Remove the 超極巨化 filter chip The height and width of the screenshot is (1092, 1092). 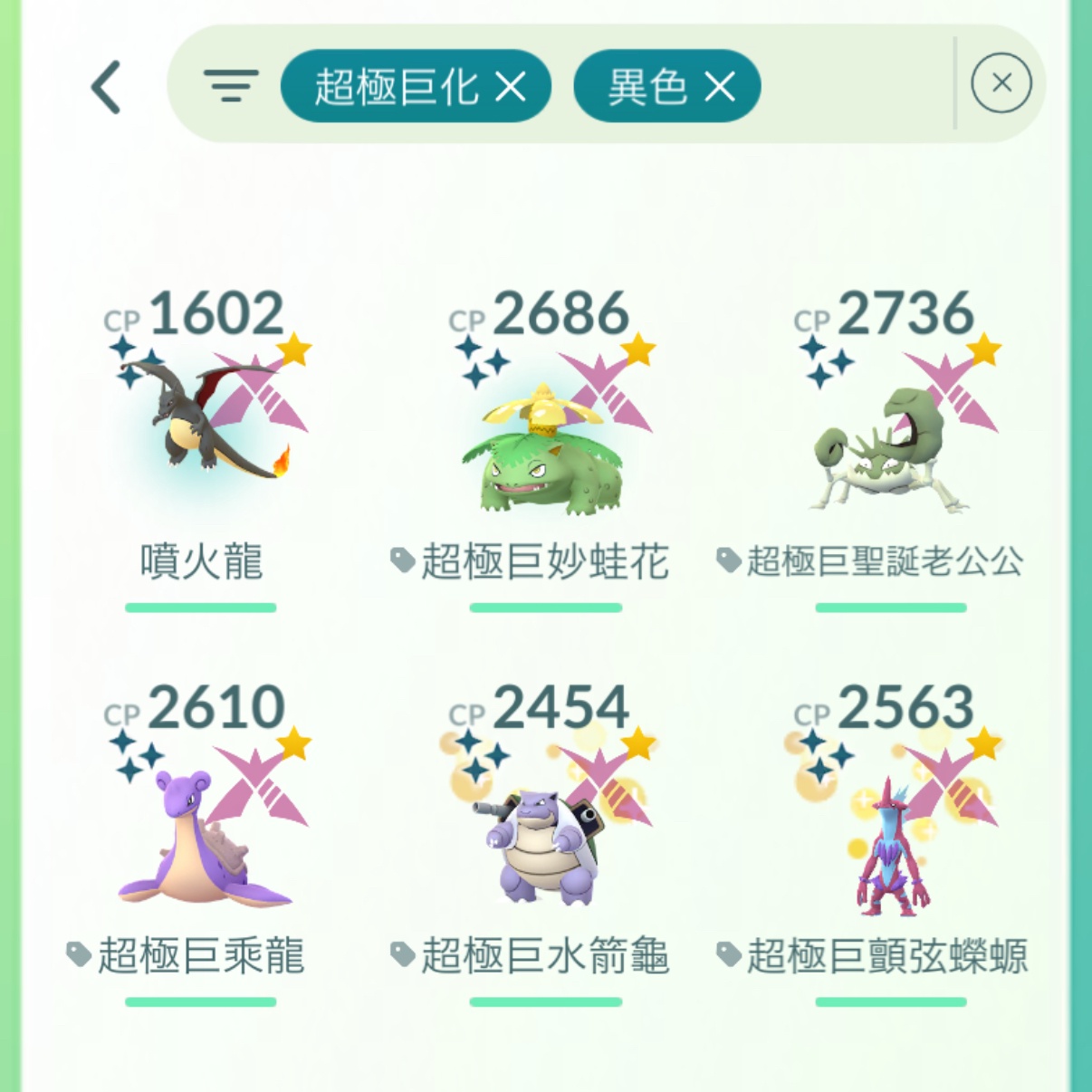512,88
